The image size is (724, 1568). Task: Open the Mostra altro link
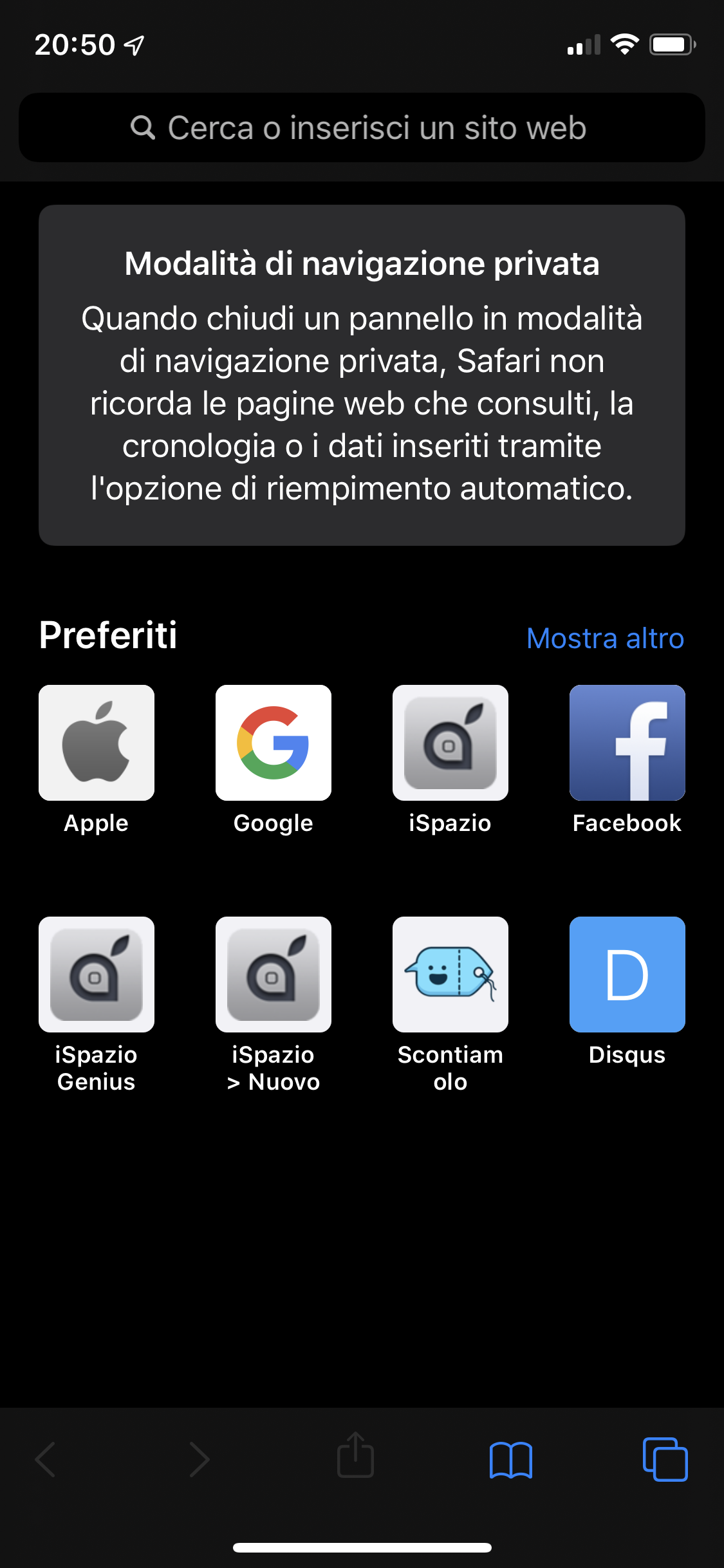[x=605, y=639]
